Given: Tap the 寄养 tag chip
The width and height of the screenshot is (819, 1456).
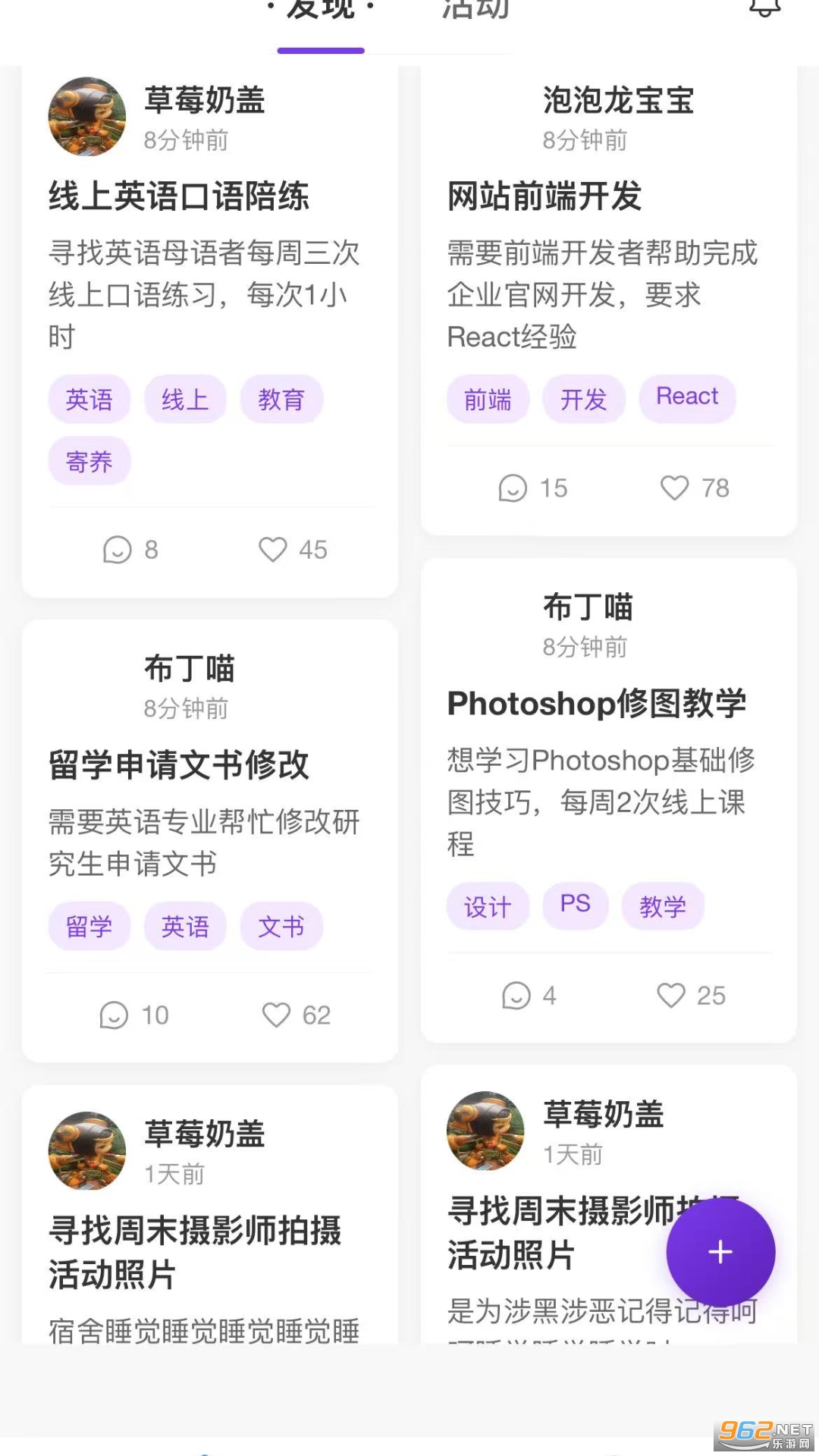Looking at the screenshot, I should click(89, 461).
